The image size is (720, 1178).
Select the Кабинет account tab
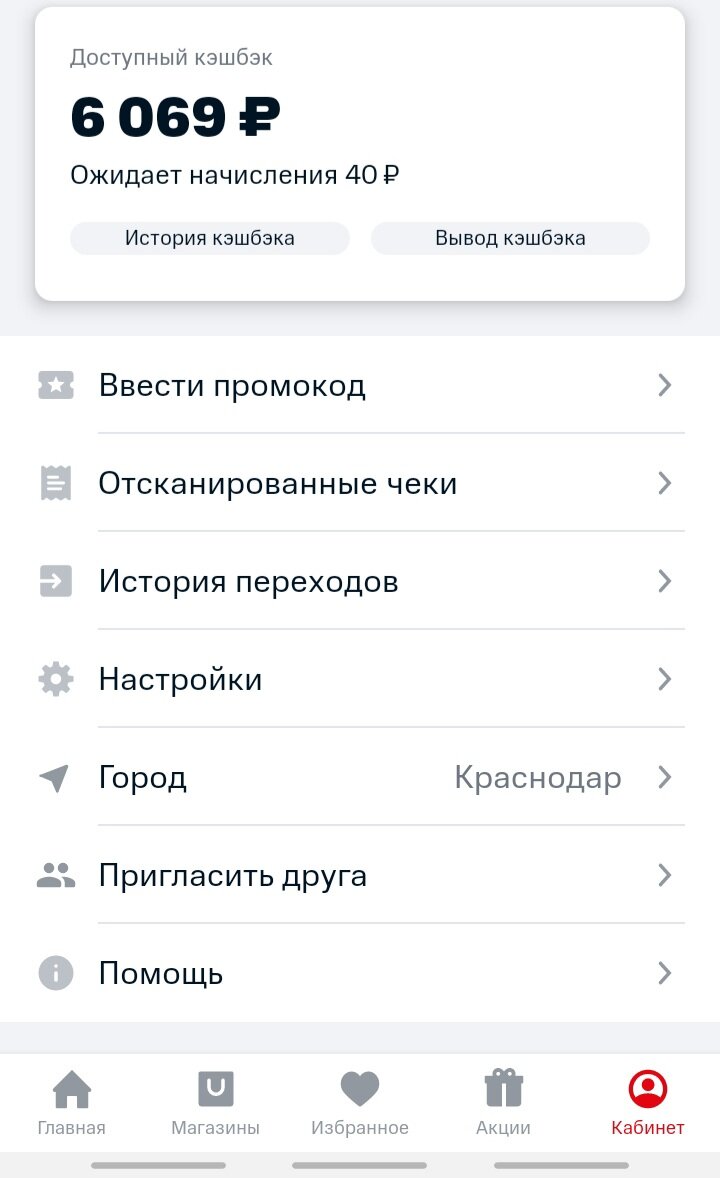pos(647,1102)
